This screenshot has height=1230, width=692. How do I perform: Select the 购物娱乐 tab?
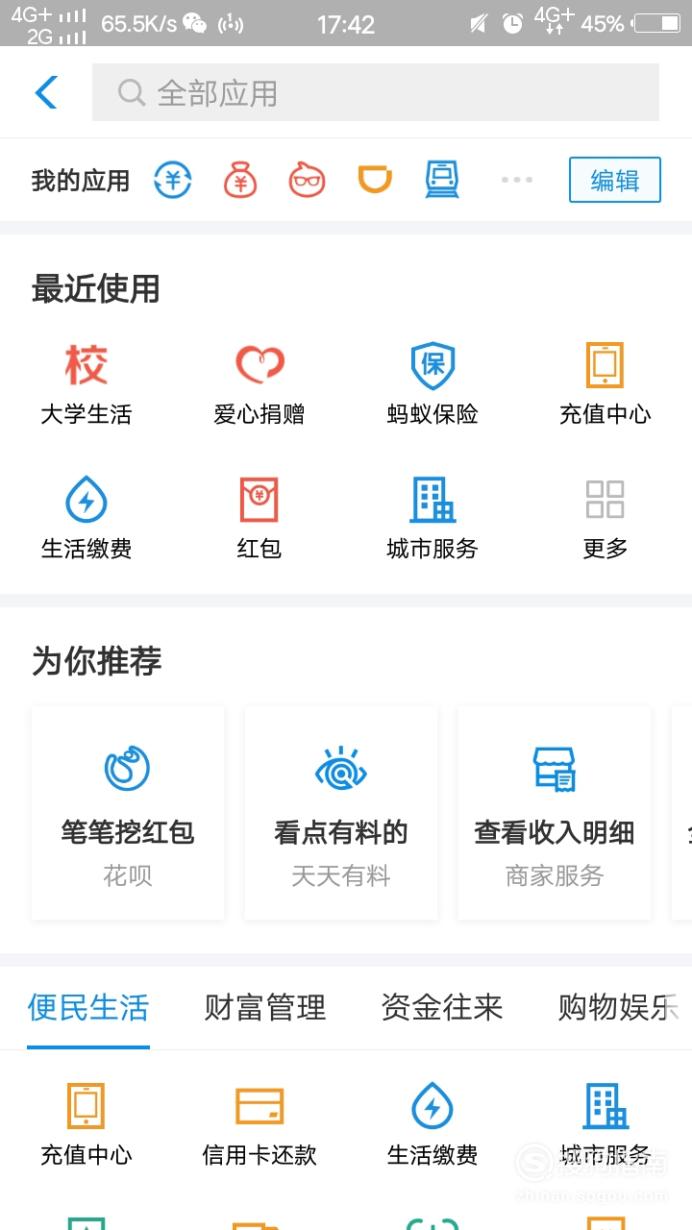click(x=618, y=1007)
